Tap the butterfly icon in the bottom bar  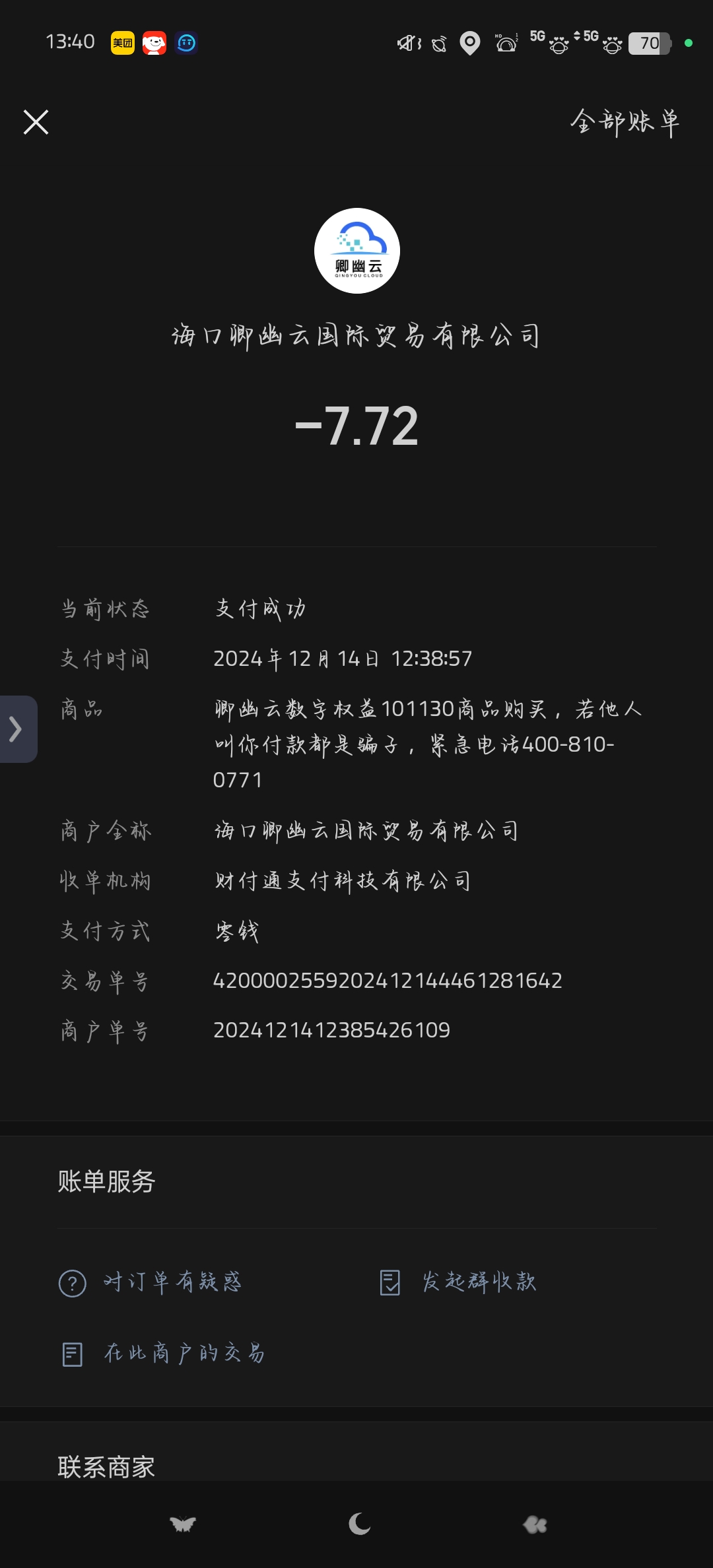183,1524
